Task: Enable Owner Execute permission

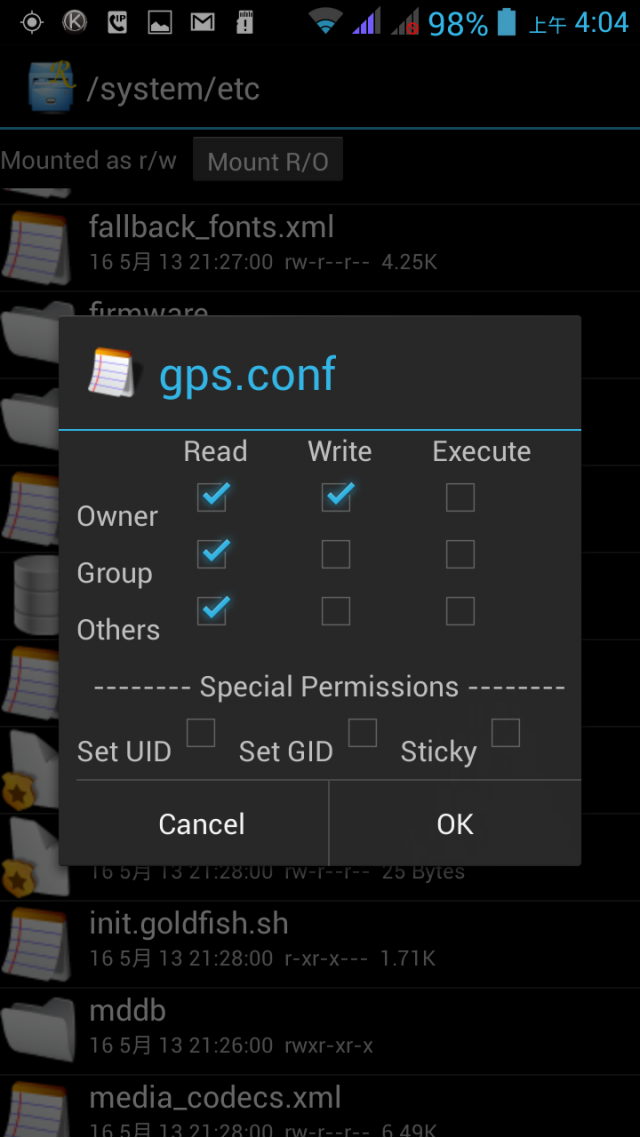Action: (x=460, y=497)
